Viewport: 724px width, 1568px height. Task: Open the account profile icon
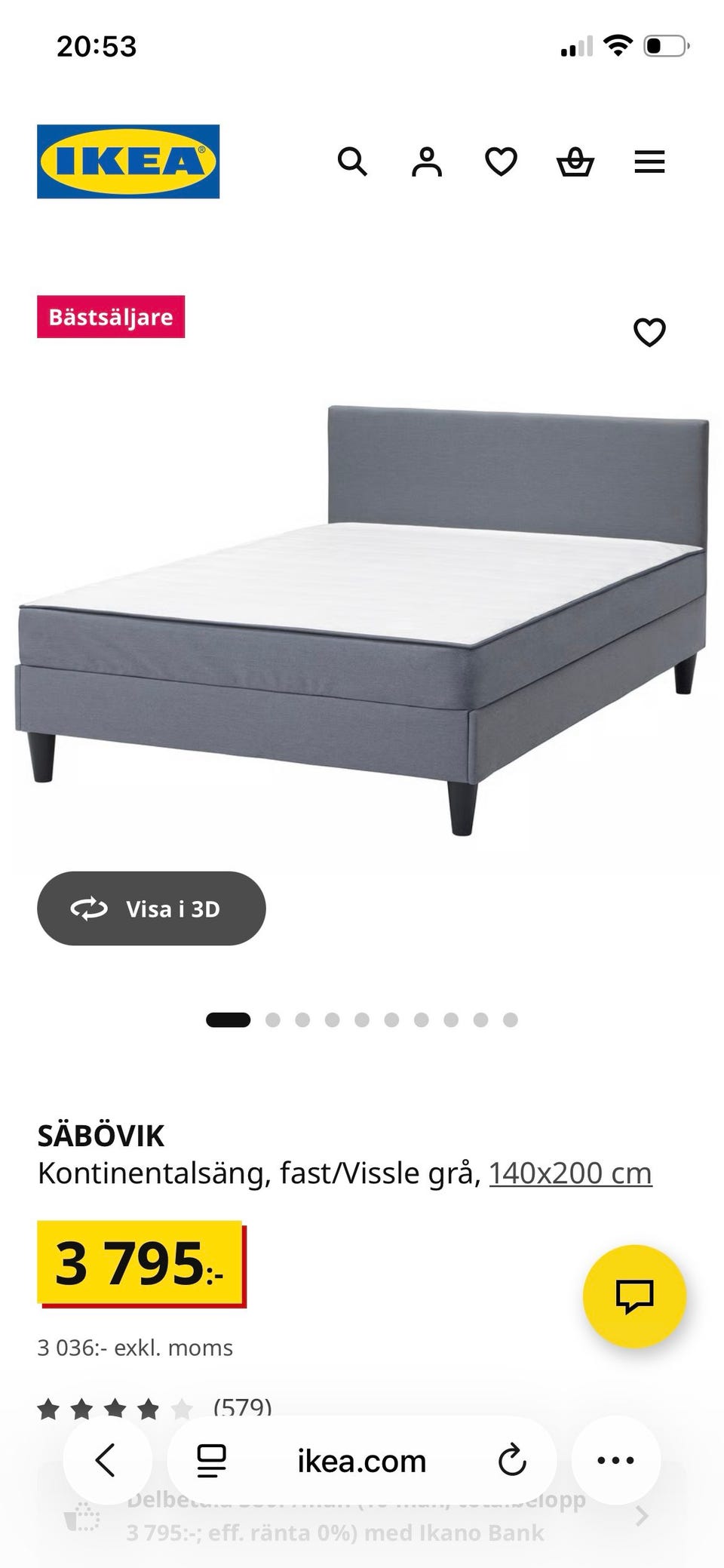point(426,161)
